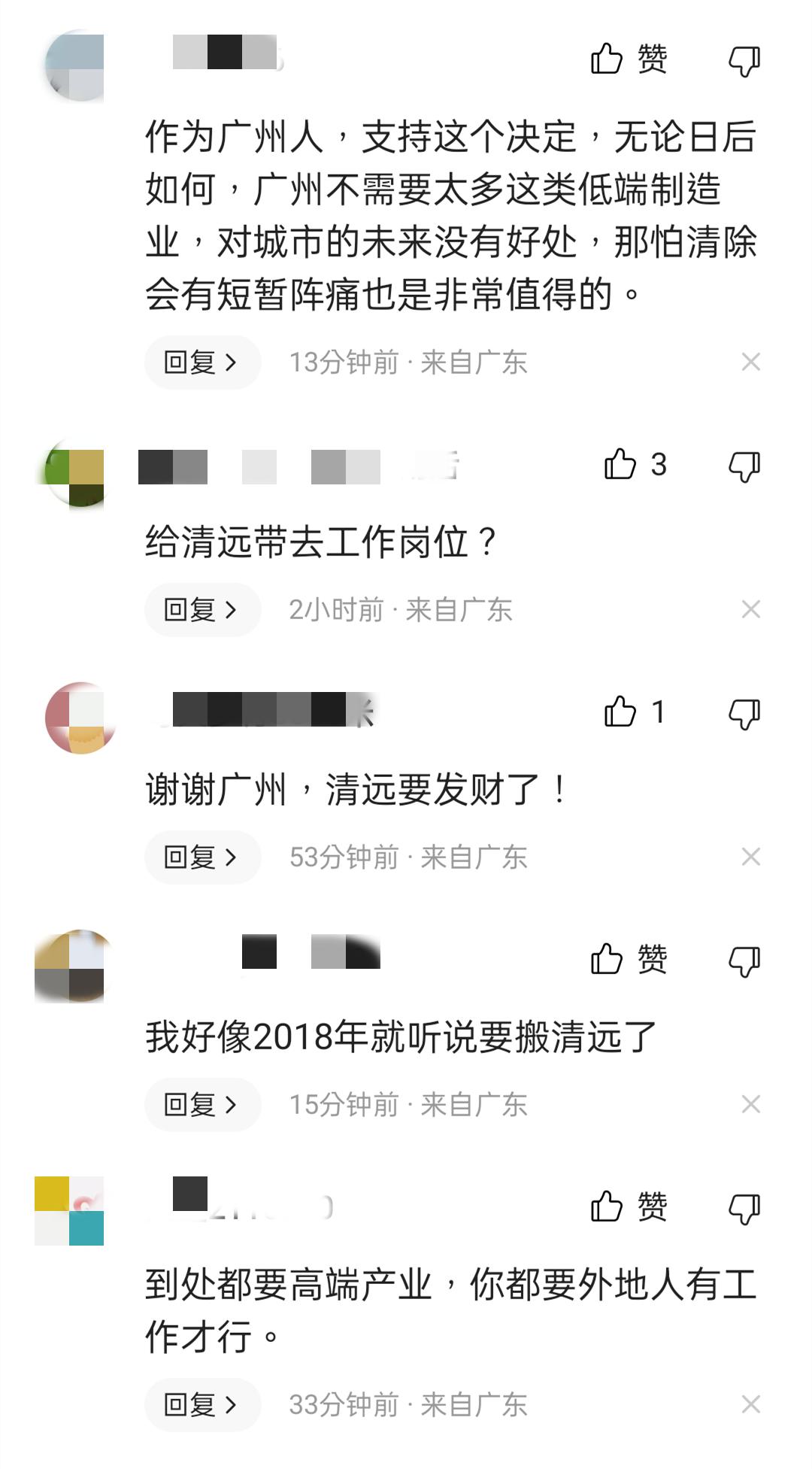Dismiss the comment posted 33分钟前

(x=750, y=1404)
